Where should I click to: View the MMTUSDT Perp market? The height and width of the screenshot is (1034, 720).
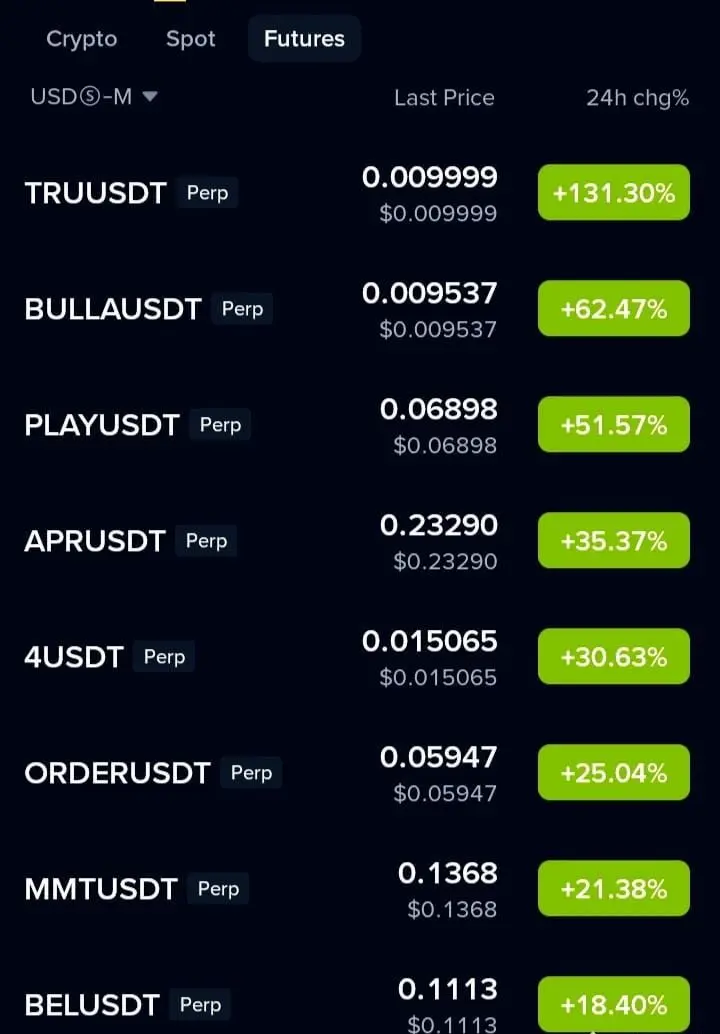[x=101, y=889]
